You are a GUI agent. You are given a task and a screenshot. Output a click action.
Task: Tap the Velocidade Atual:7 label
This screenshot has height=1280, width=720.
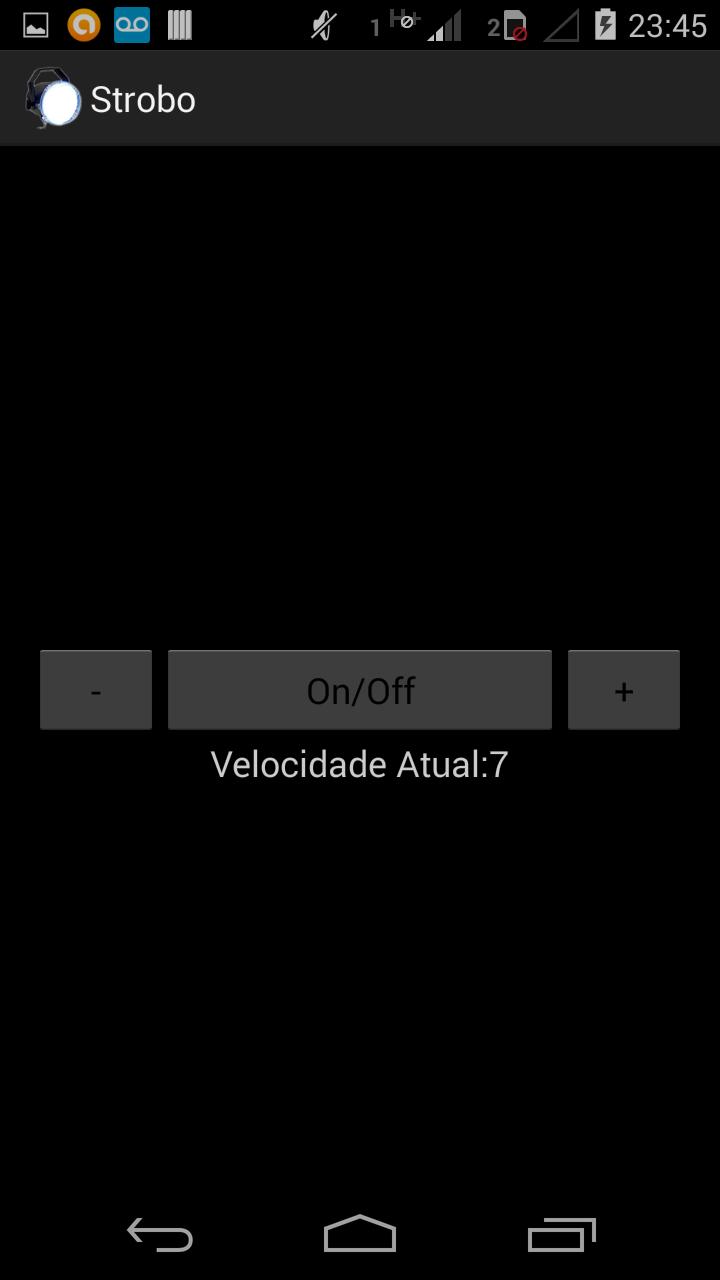pos(359,764)
